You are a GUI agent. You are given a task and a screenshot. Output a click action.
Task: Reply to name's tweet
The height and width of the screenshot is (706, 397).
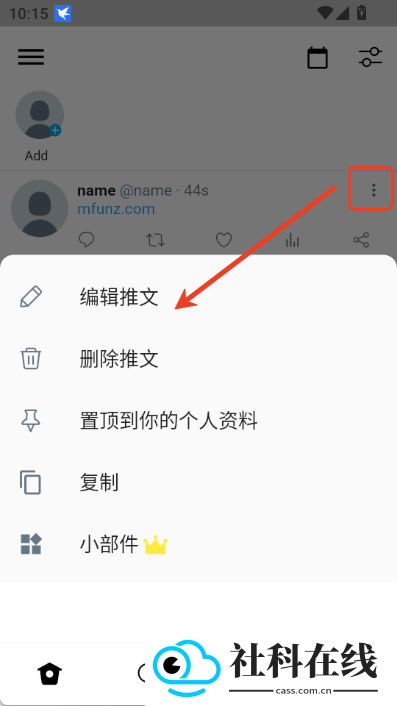86,240
